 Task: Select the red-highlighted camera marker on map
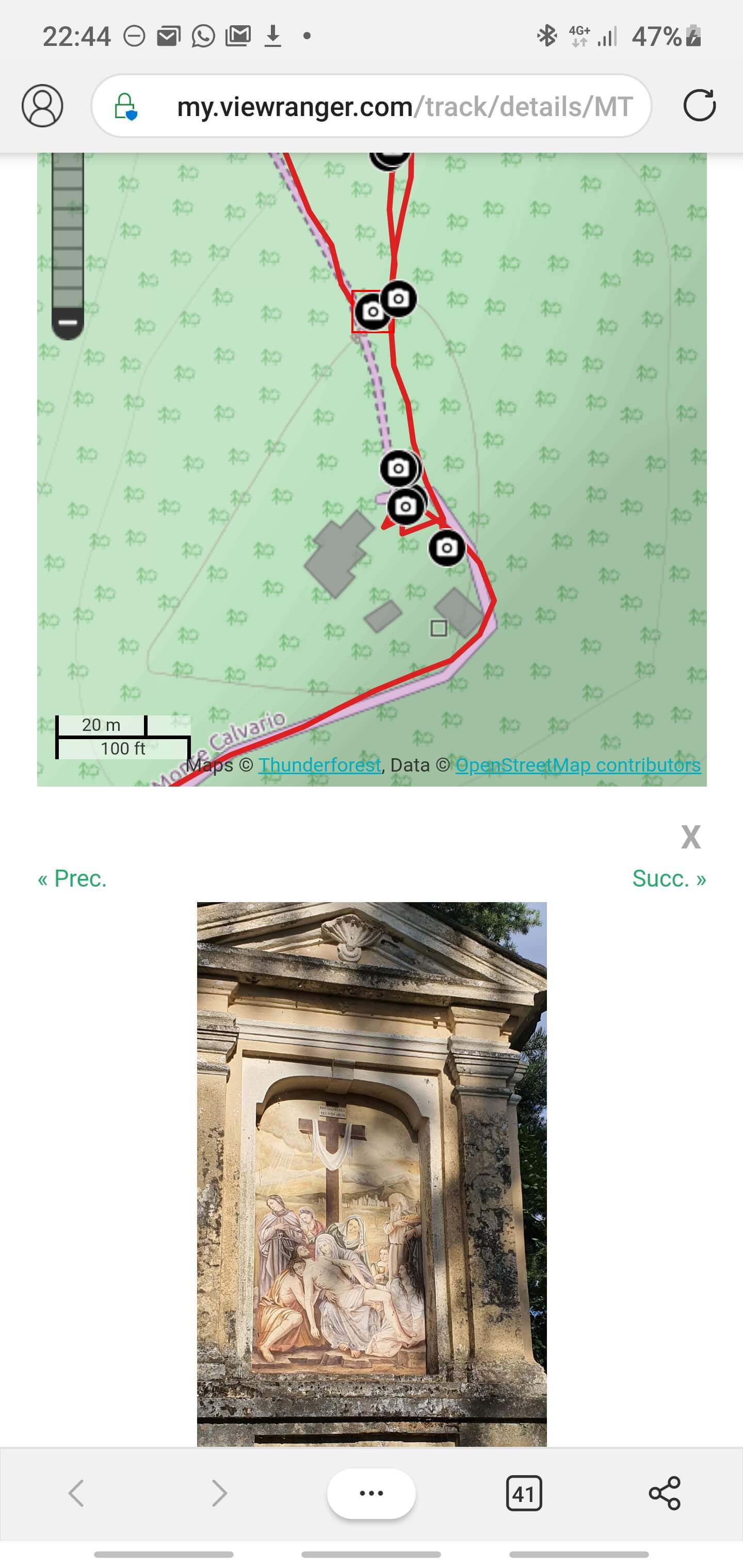click(372, 312)
